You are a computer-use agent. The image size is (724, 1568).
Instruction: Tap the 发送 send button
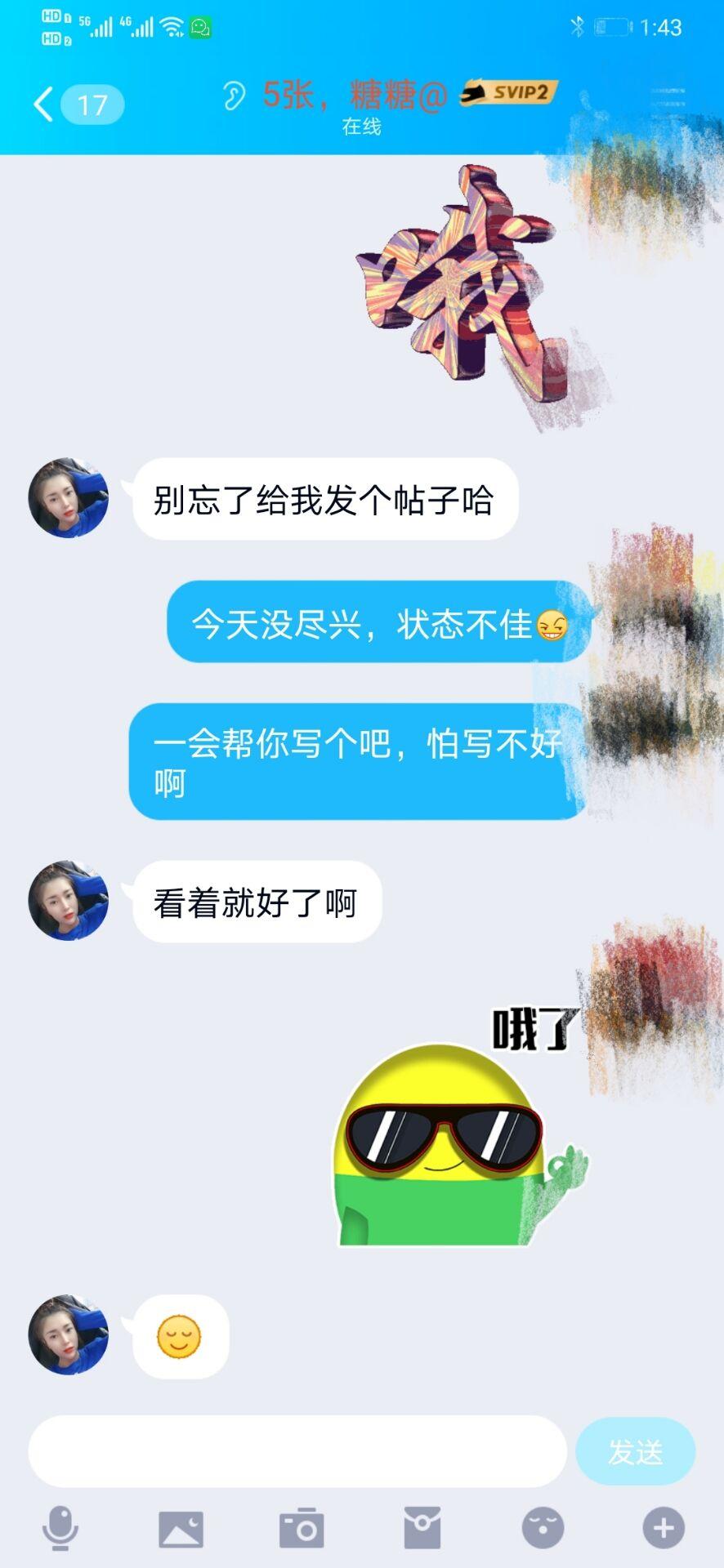[635, 1451]
